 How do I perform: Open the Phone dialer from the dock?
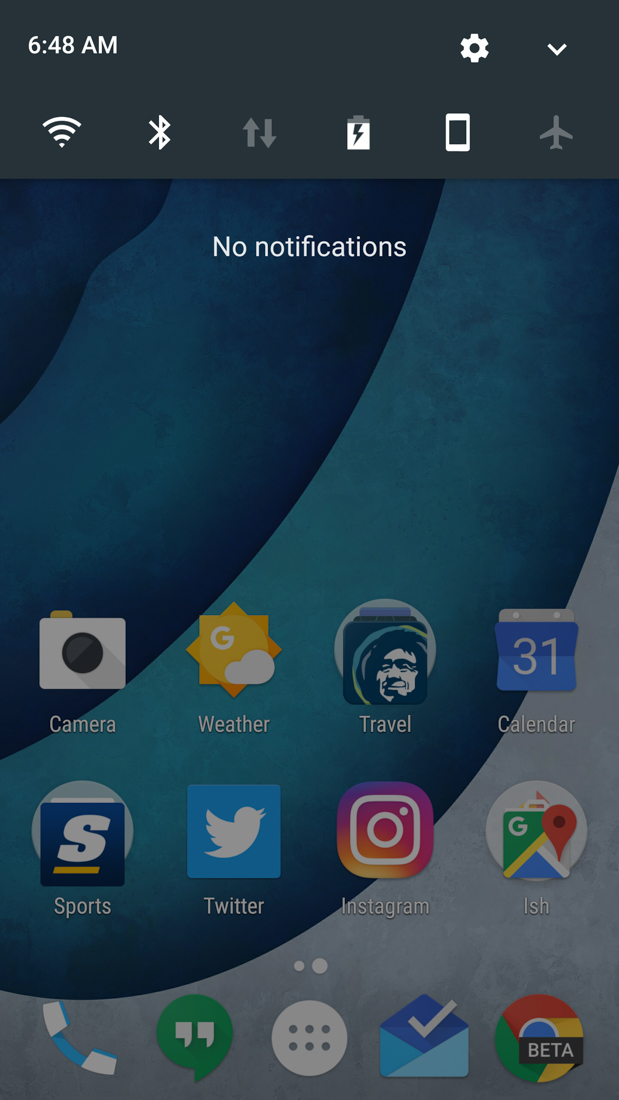point(80,1039)
